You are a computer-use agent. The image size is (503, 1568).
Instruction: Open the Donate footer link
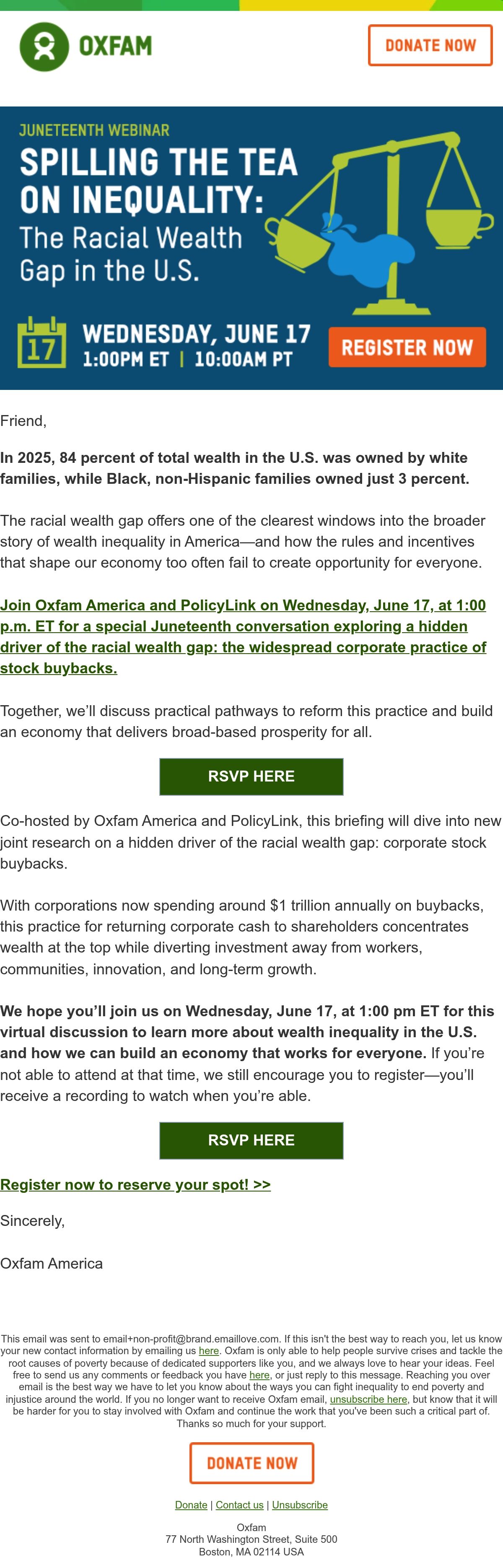tap(191, 1505)
